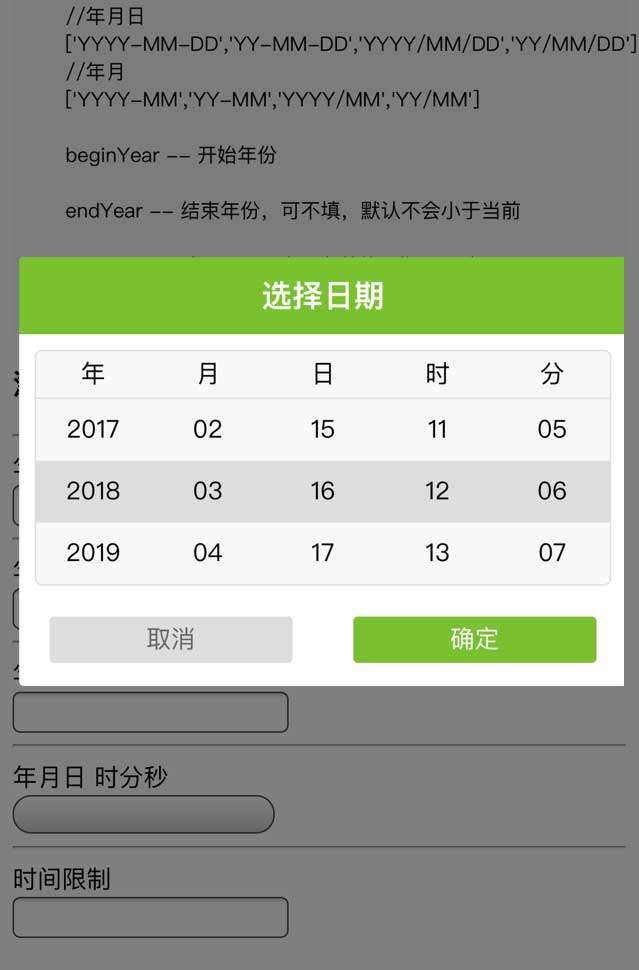Choose minute 05 in the minute column
This screenshot has height=970, width=639.
(552, 429)
